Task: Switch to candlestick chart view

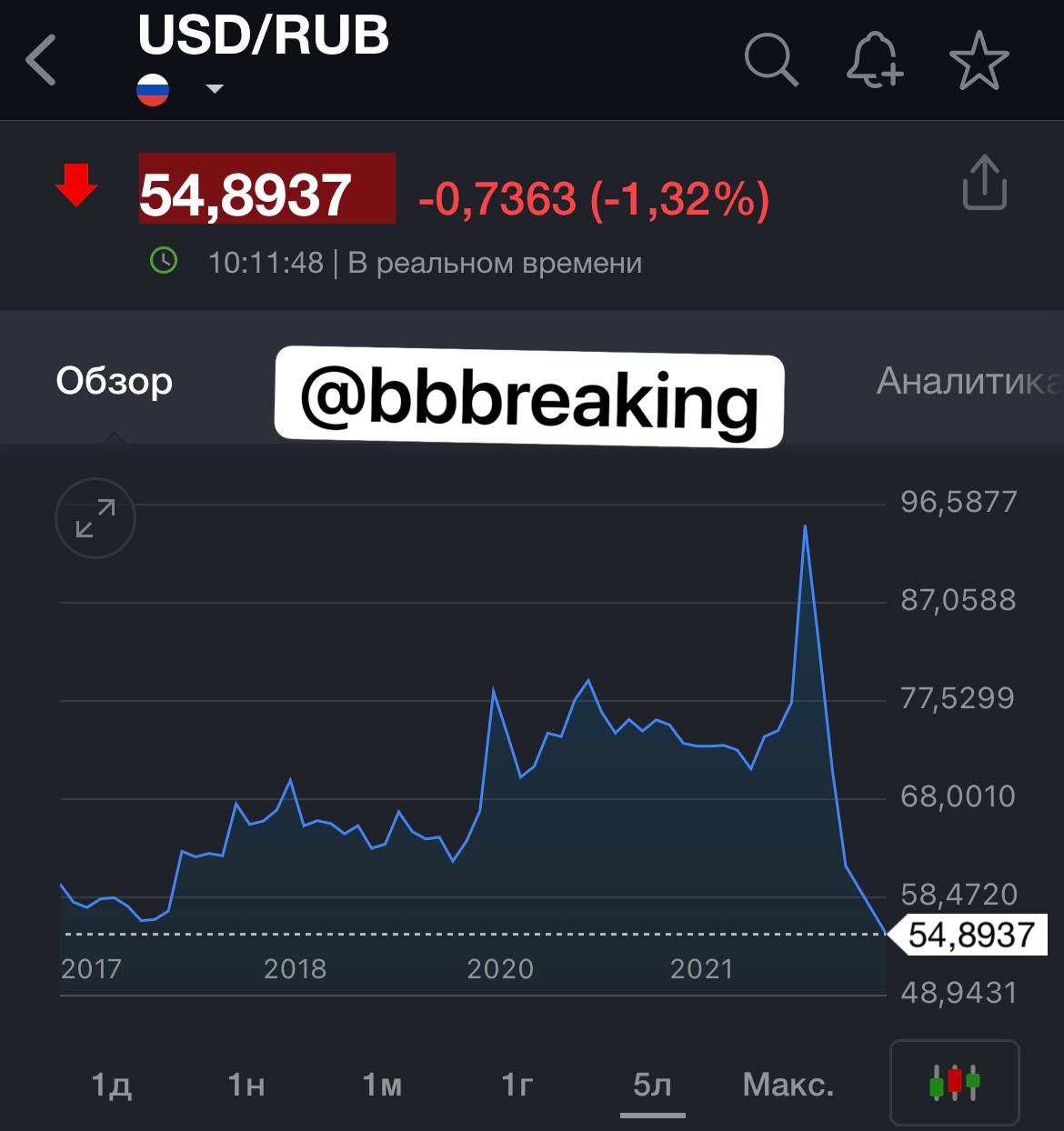Action: [955, 1082]
